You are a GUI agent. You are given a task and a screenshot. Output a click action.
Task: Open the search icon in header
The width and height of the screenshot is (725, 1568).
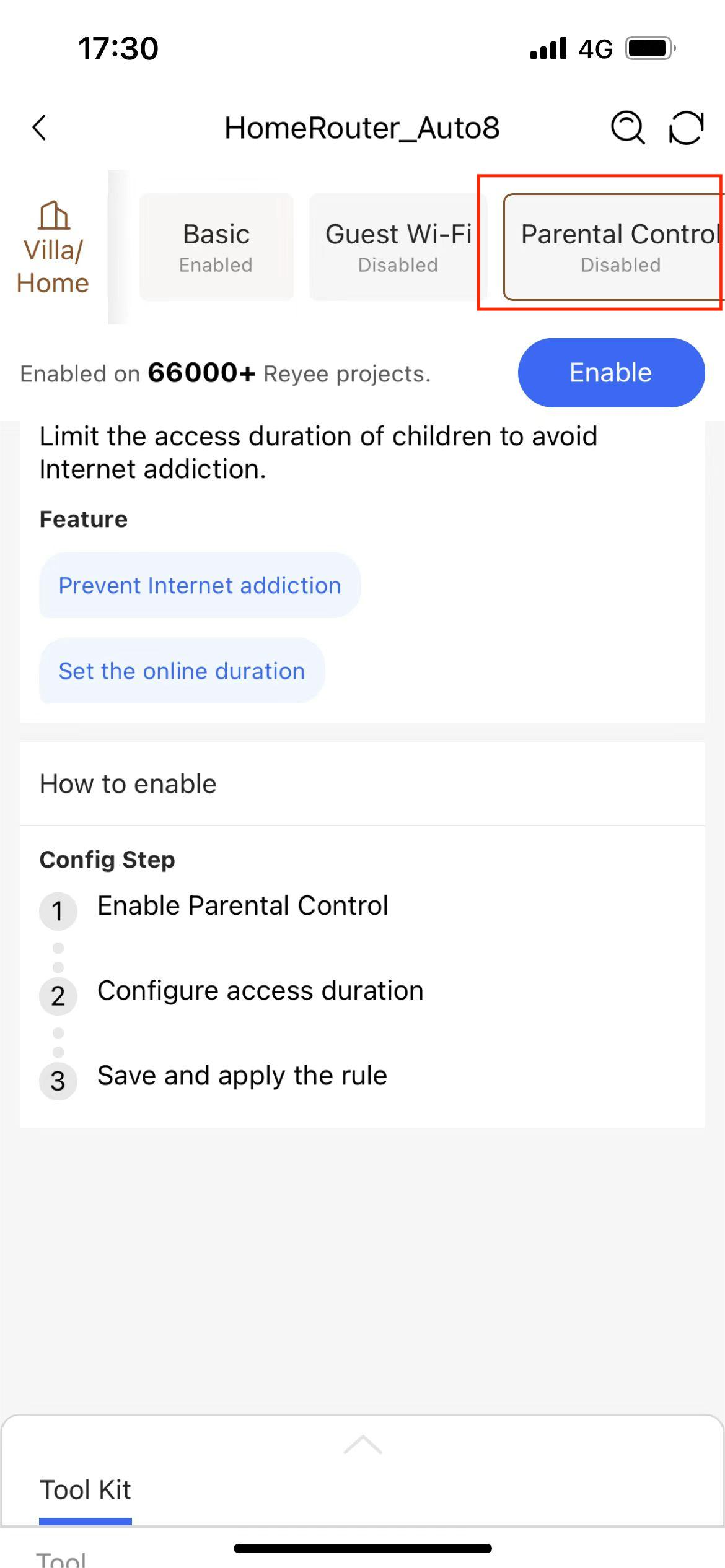628,128
